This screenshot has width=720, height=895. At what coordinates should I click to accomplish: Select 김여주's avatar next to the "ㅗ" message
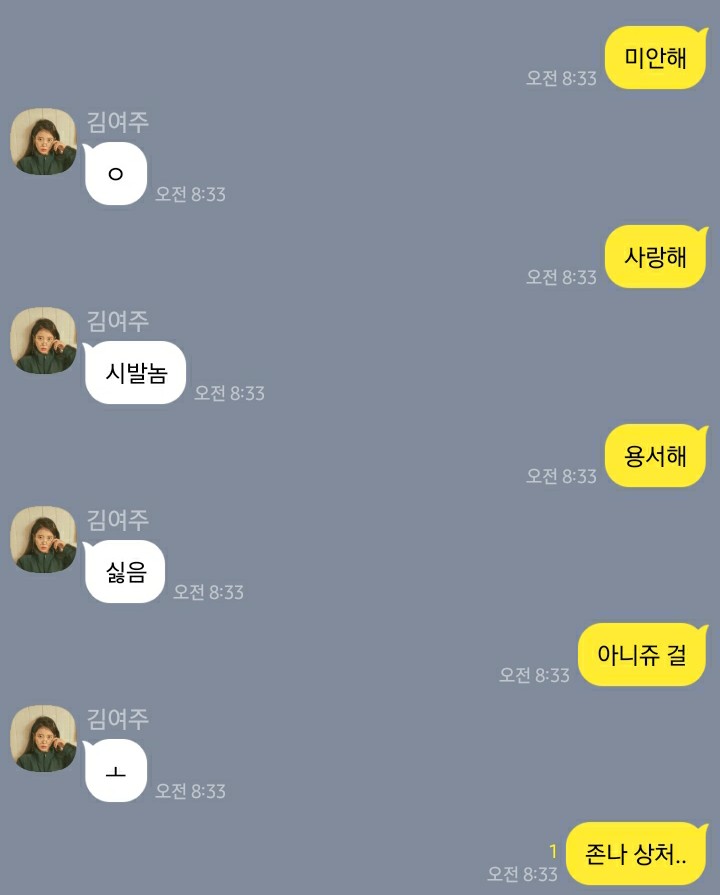coord(43,739)
